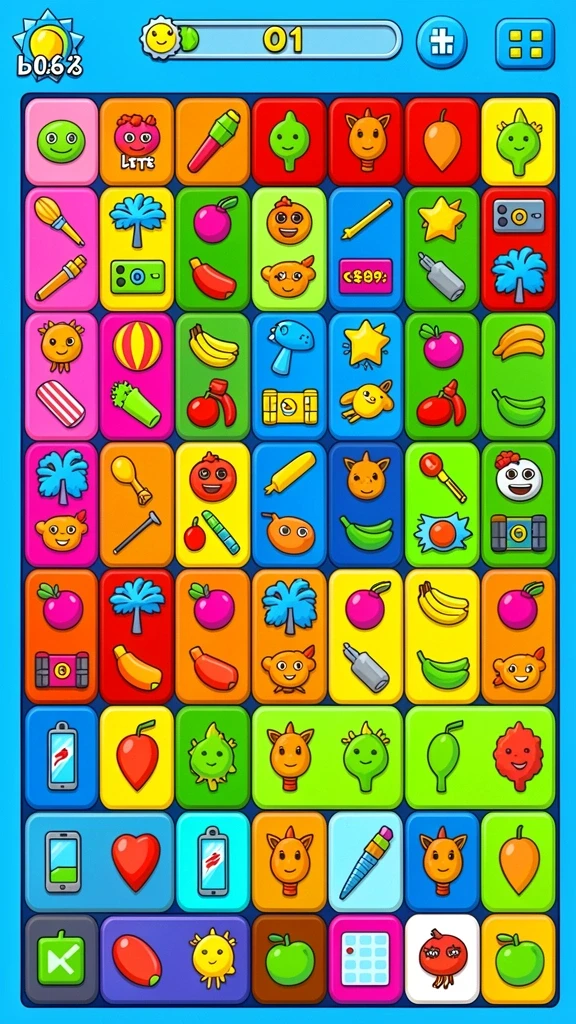Choose the magenta tile with grid pad
The width and height of the screenshot is (576, 1024).
[x=366, y=959]
